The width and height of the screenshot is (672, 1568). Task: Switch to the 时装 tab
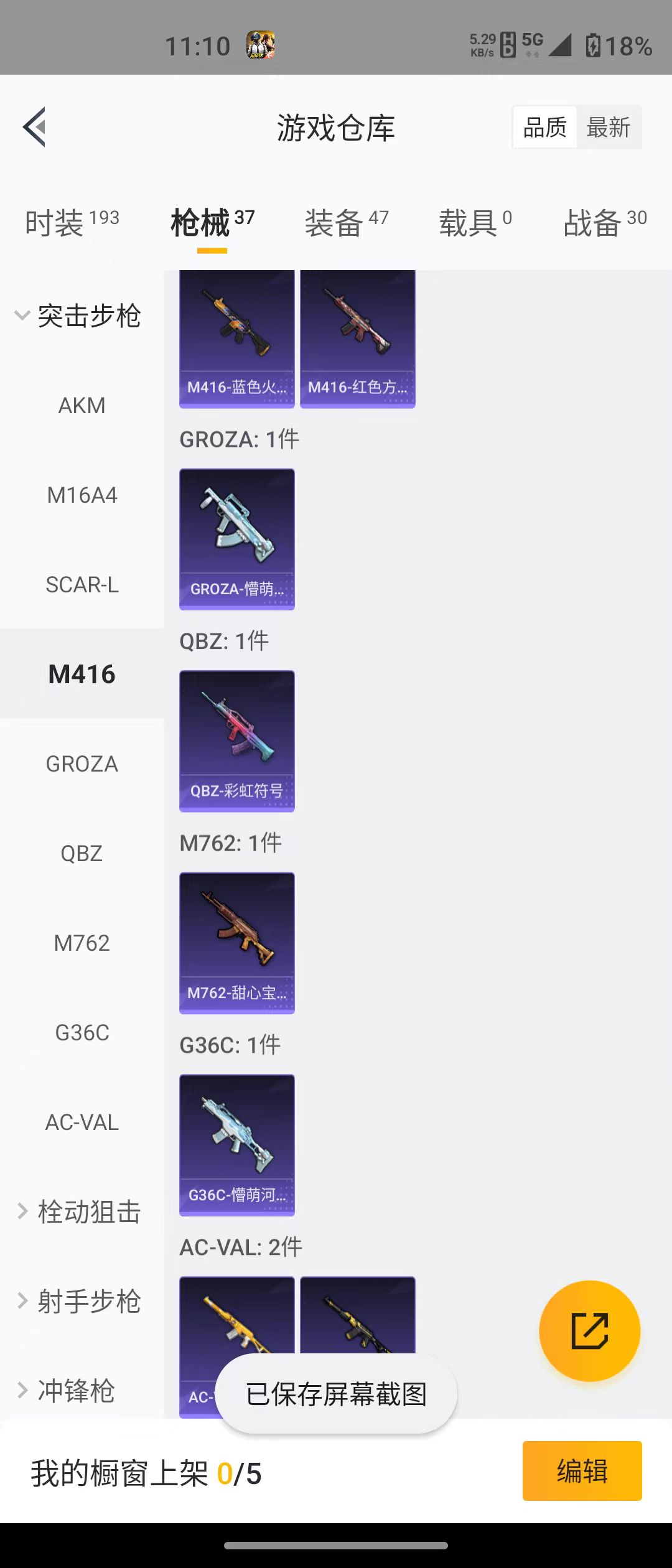(x=72, y=223)
